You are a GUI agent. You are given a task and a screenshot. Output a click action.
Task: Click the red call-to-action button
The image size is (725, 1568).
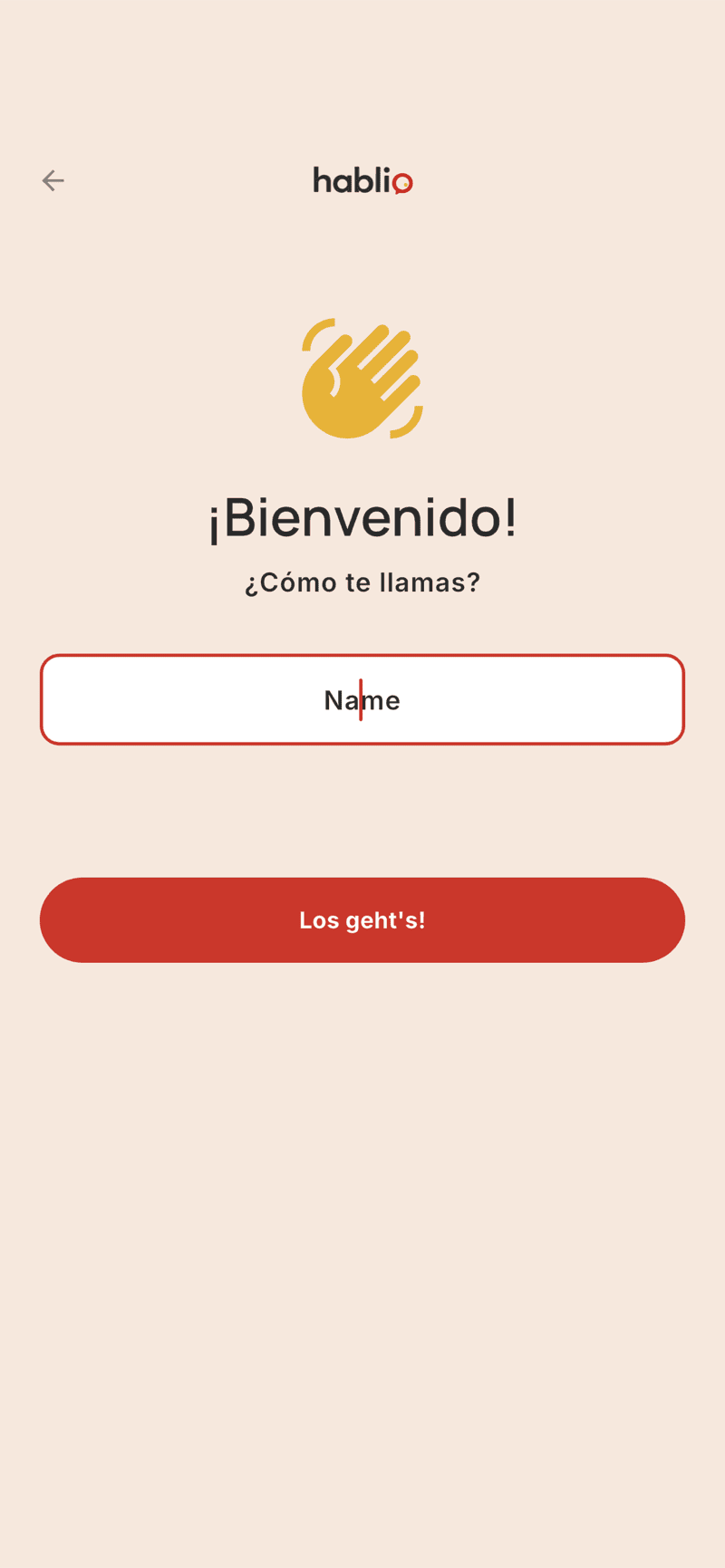362,919
